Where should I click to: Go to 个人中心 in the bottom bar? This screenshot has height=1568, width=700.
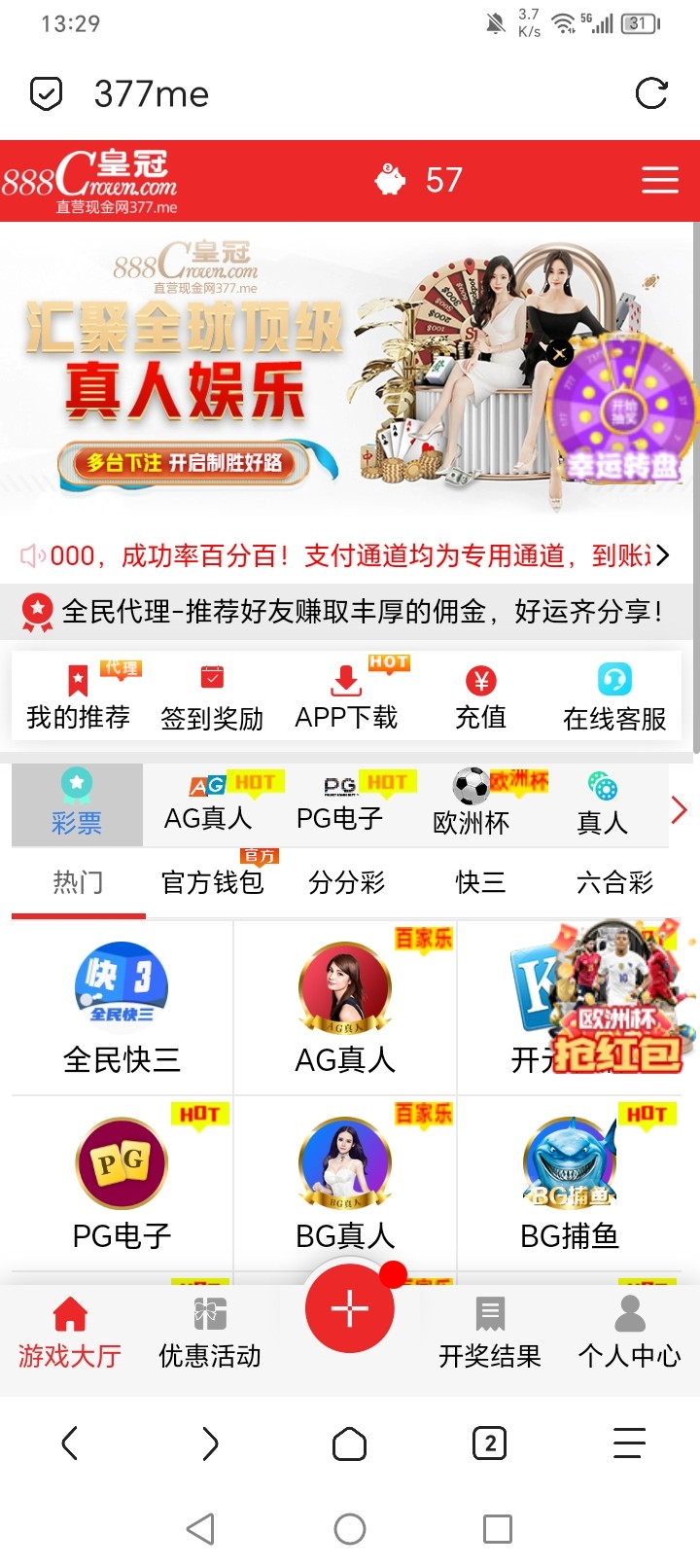629,1333
